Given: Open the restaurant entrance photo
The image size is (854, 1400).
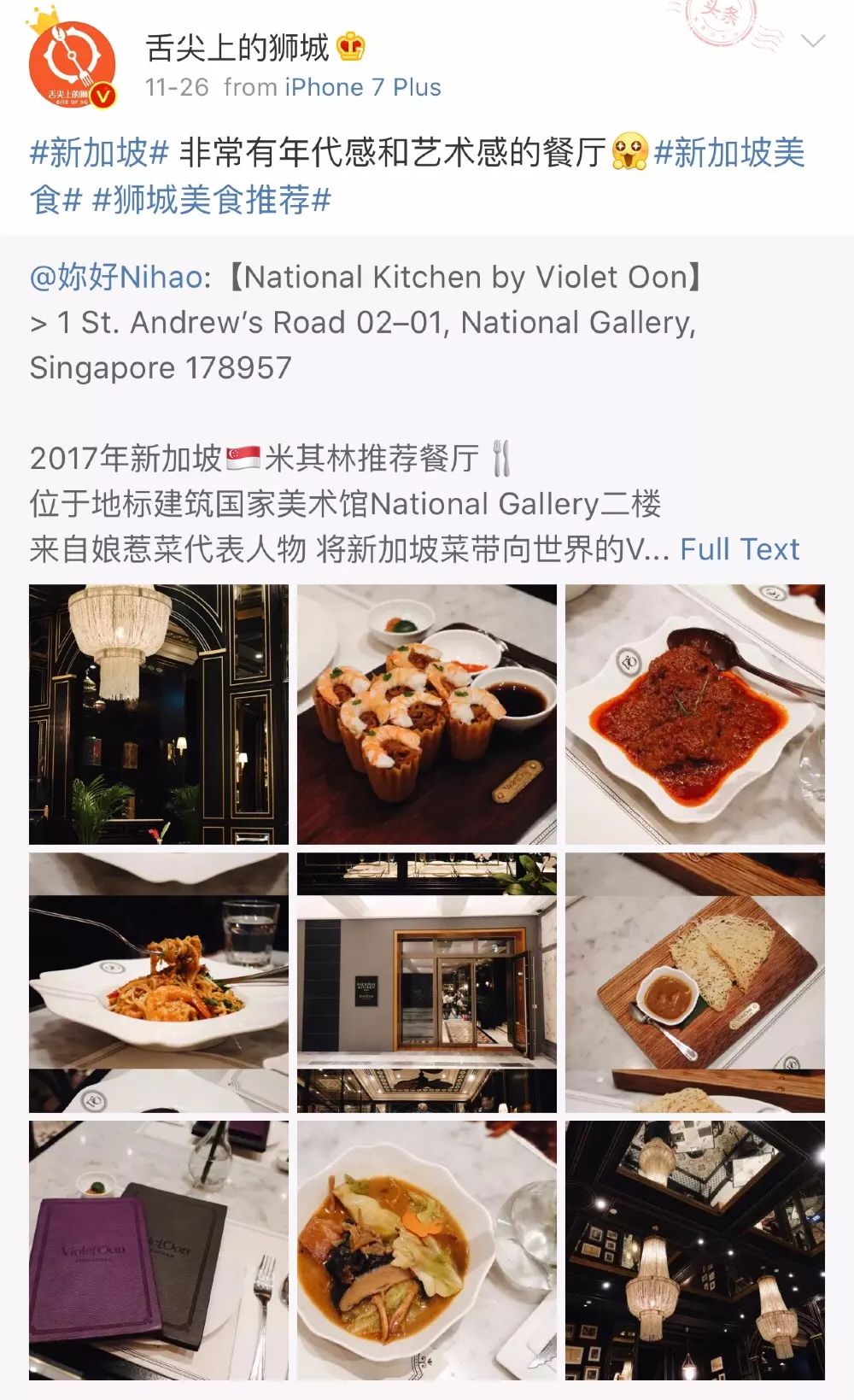Looking at the screenshot, I should pyautogui.click(x=426, y=982).
